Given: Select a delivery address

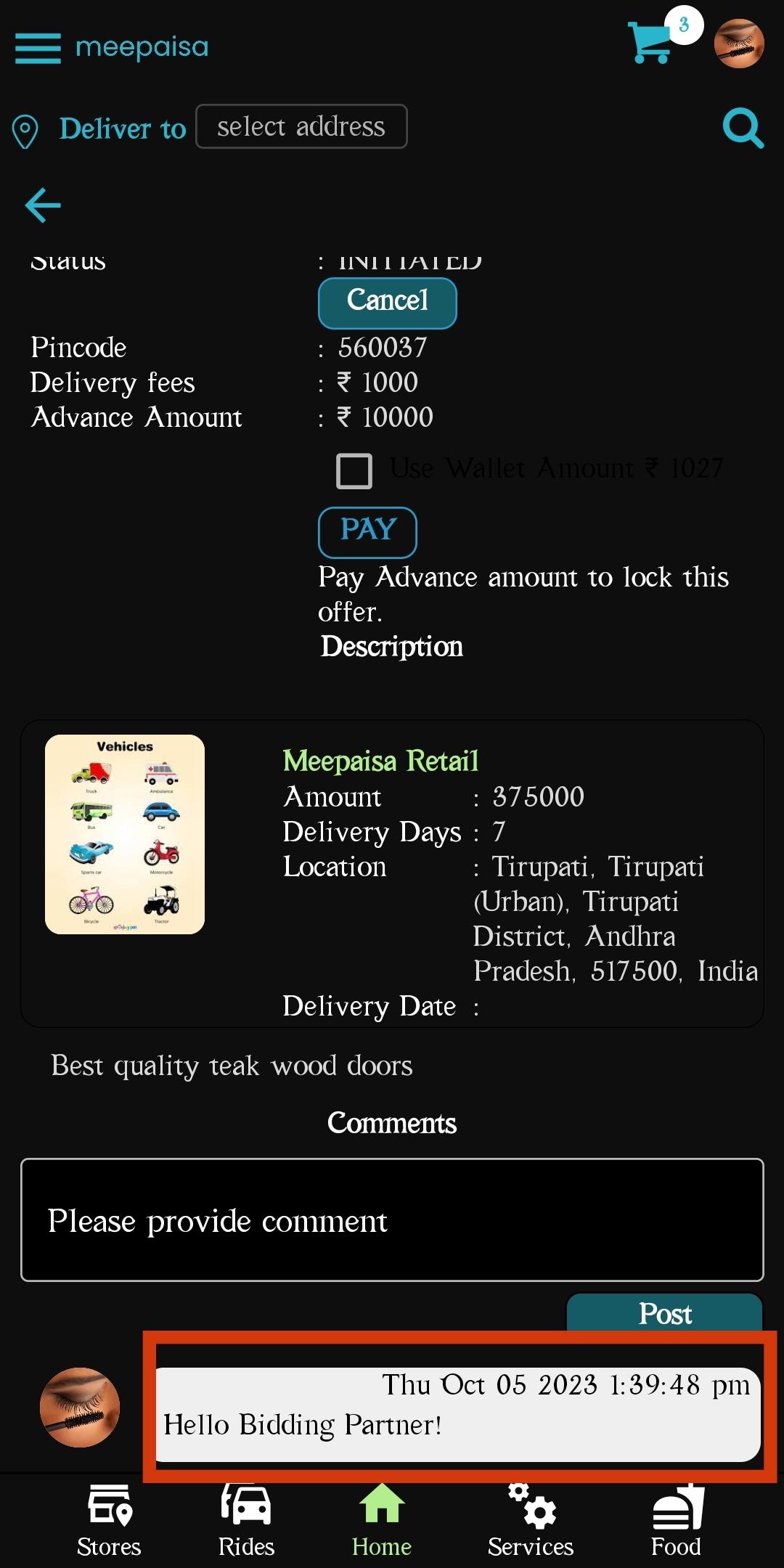Looking at the screenshot, I should [301, 126].
